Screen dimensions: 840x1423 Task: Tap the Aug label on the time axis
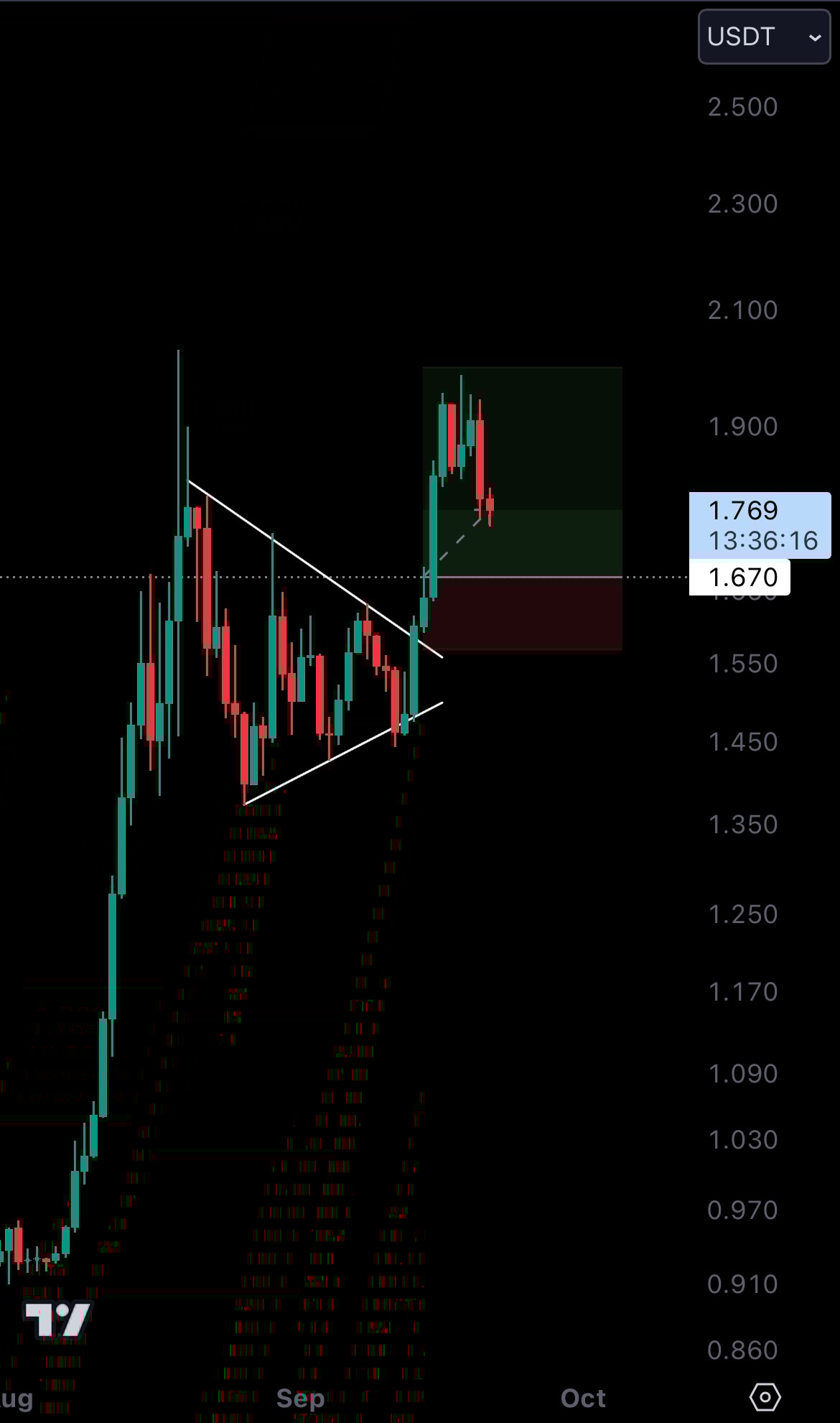pos(16,1399)
